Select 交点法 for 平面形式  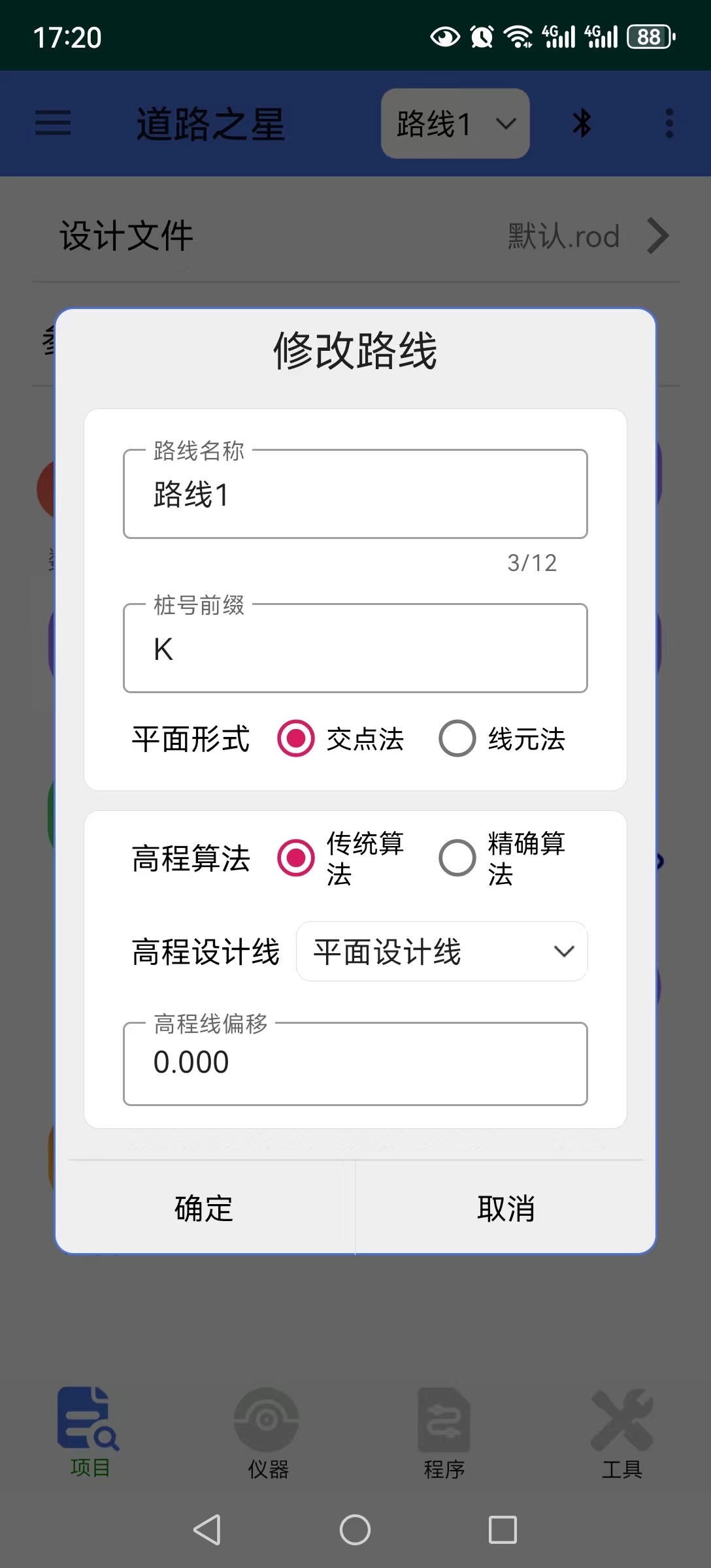(x=296, y=739)
